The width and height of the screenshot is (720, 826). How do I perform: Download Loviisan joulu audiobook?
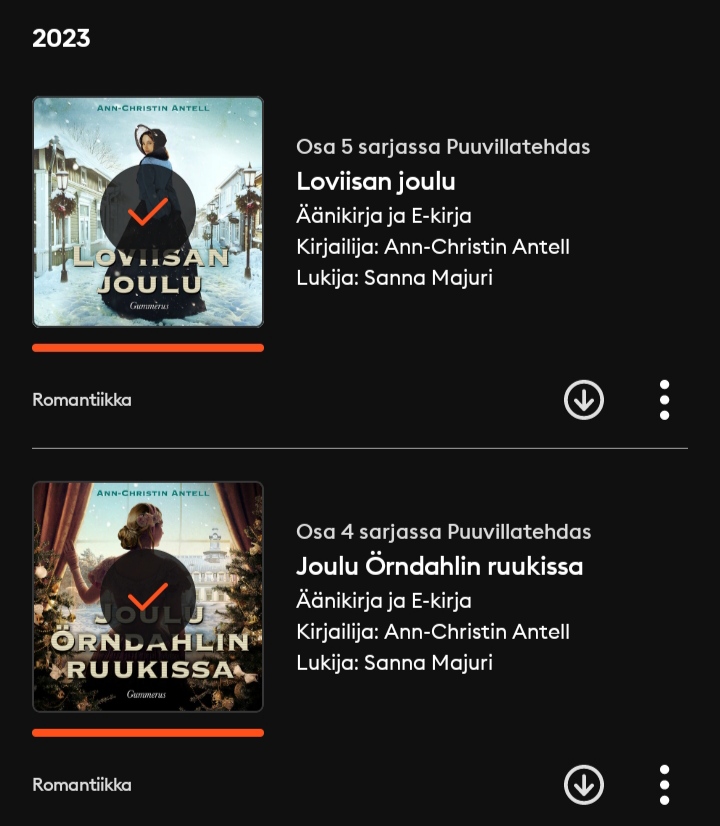click(584, 400)
